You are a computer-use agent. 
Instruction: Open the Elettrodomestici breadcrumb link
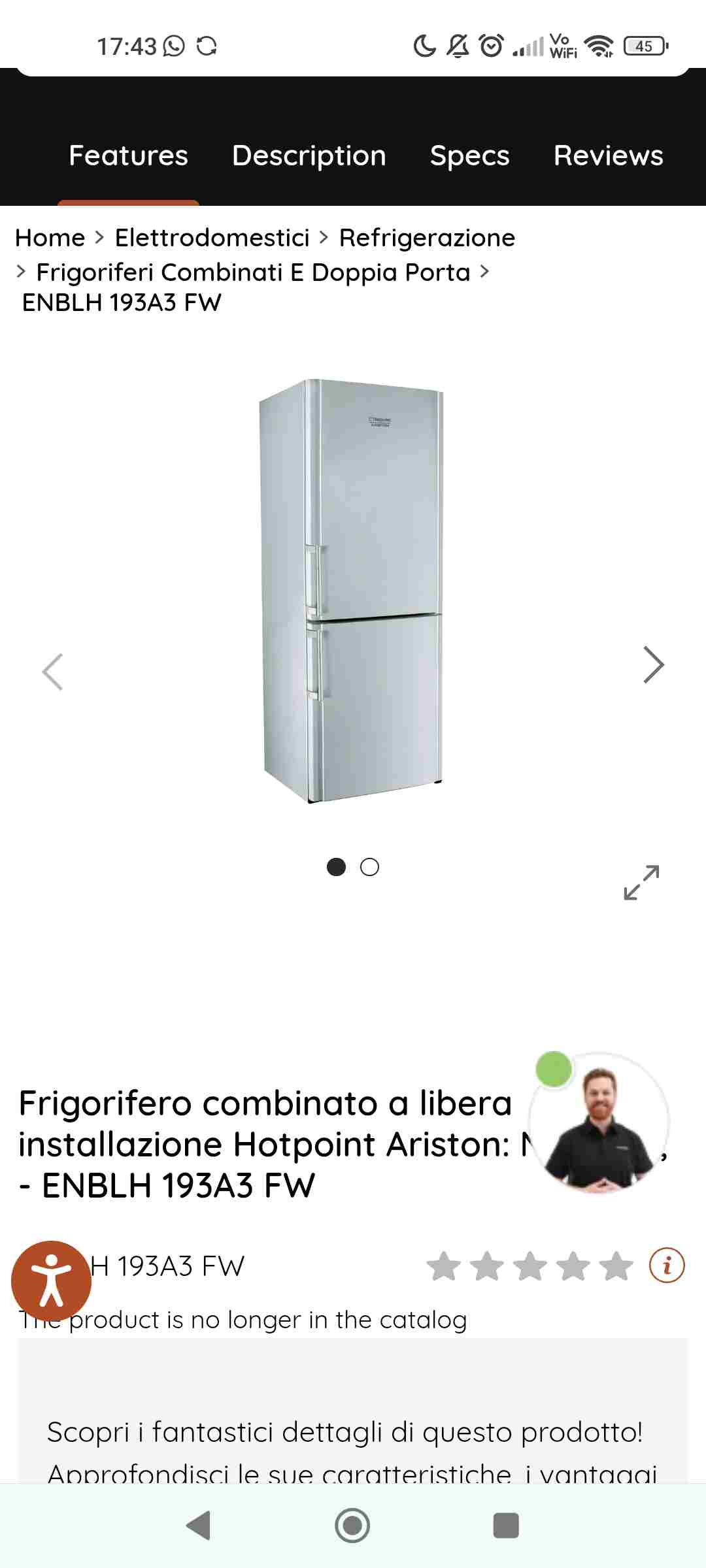point(212,238)
